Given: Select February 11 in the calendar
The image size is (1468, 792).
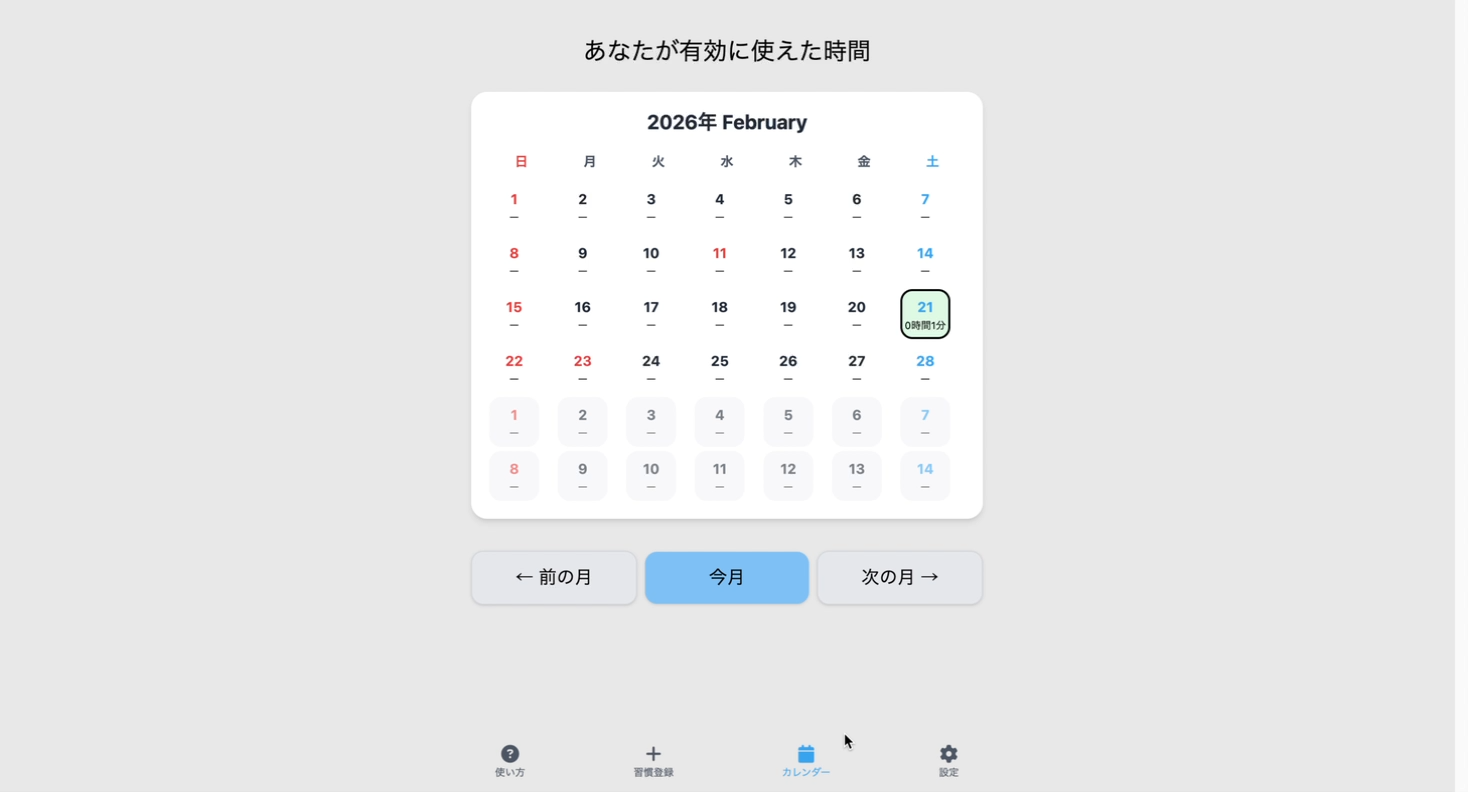Looking at the screenshot, I should click(719, 259).
